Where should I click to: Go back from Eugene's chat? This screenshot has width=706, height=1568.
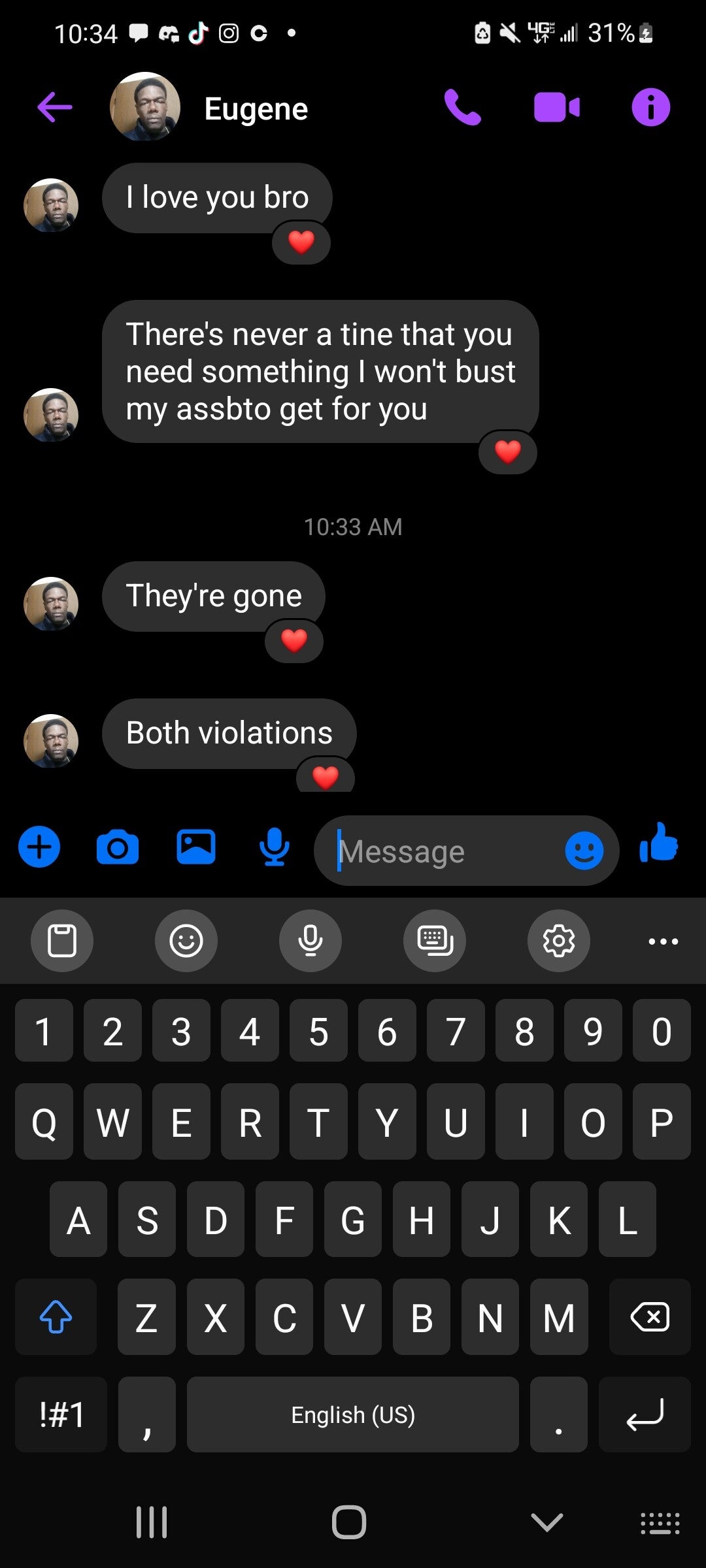[x=55, y=108]
